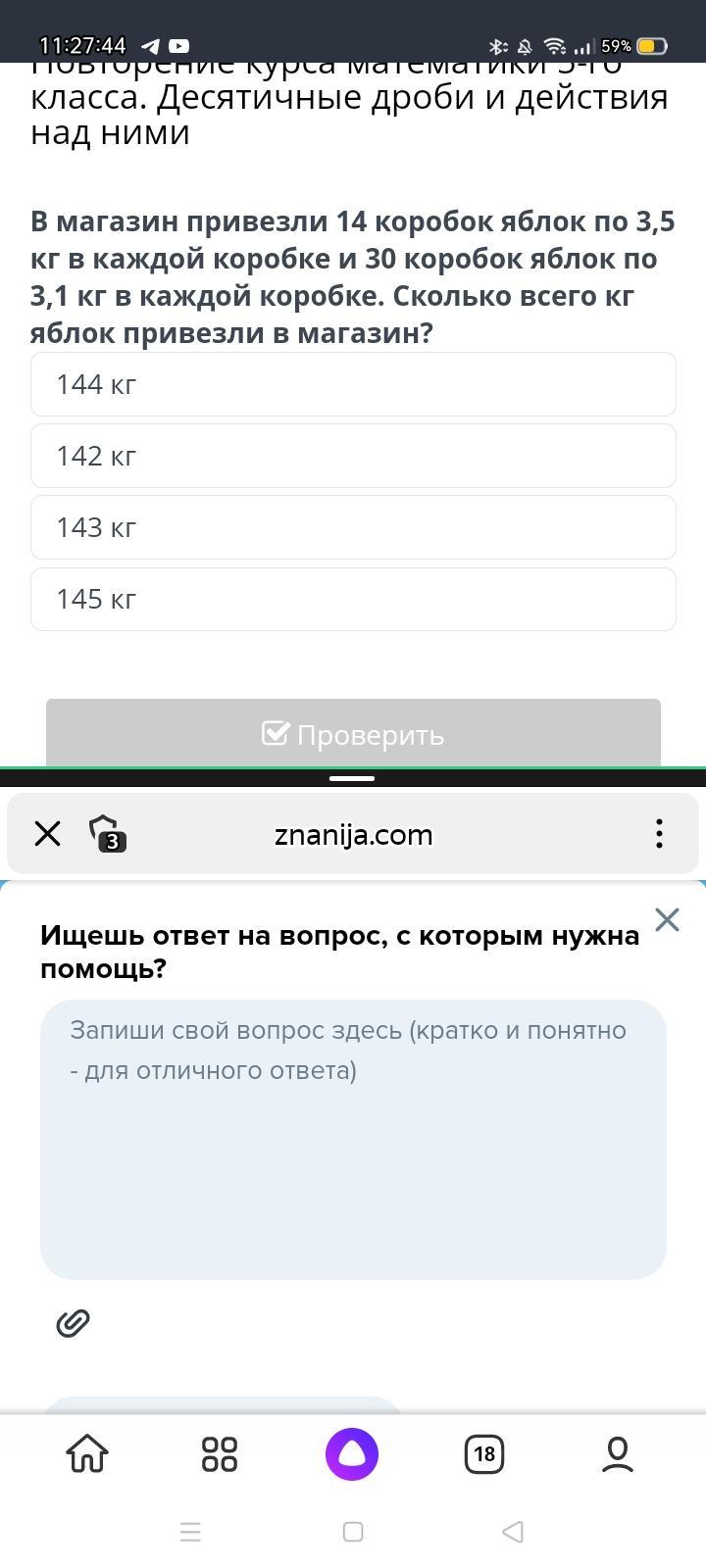The height and width of the screenshot is (1568, 706).
Task: Pick 143 кг as the answer
Action: (x=353, y=527)
